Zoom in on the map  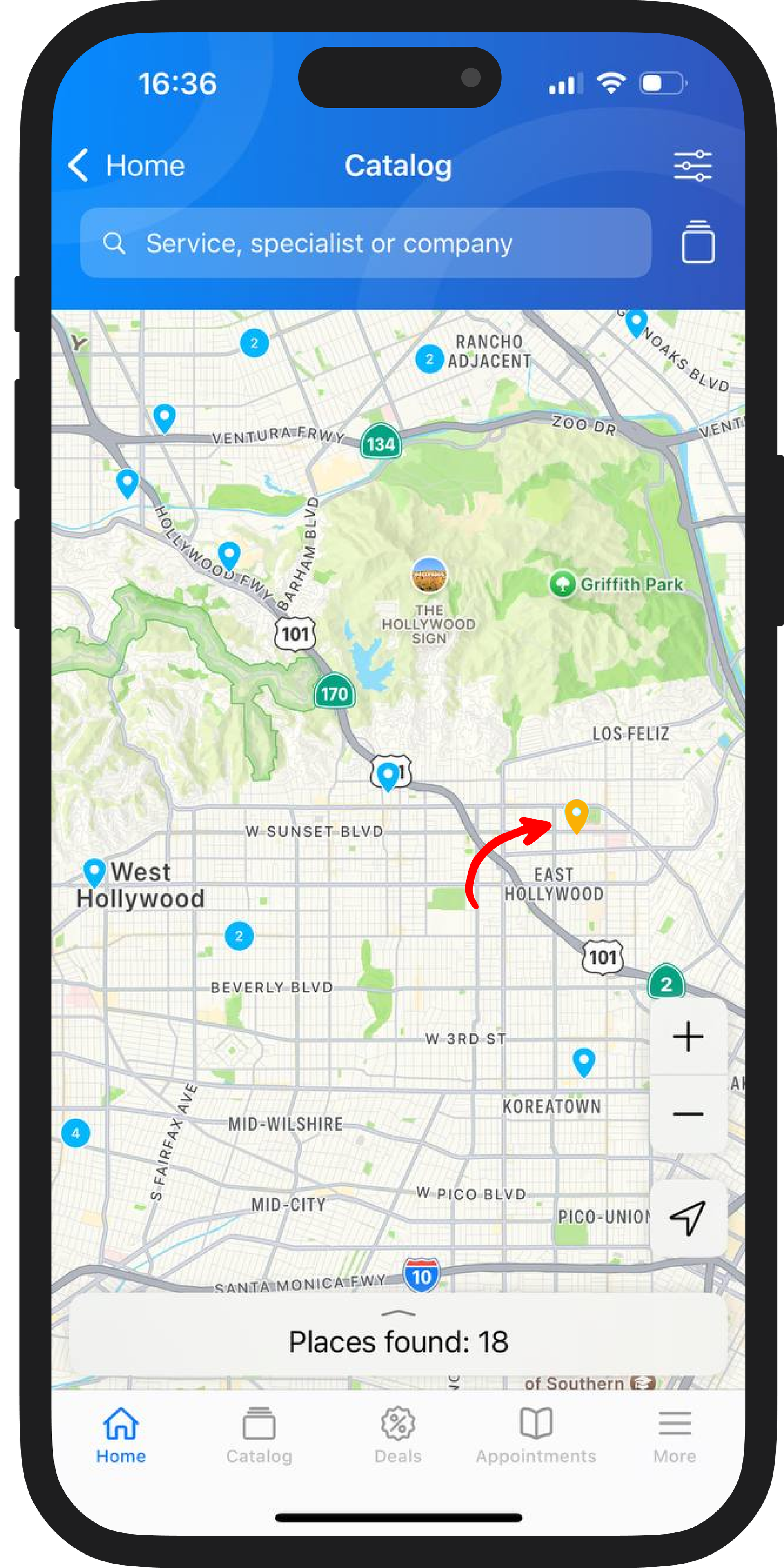click(x=688, y=1037)
